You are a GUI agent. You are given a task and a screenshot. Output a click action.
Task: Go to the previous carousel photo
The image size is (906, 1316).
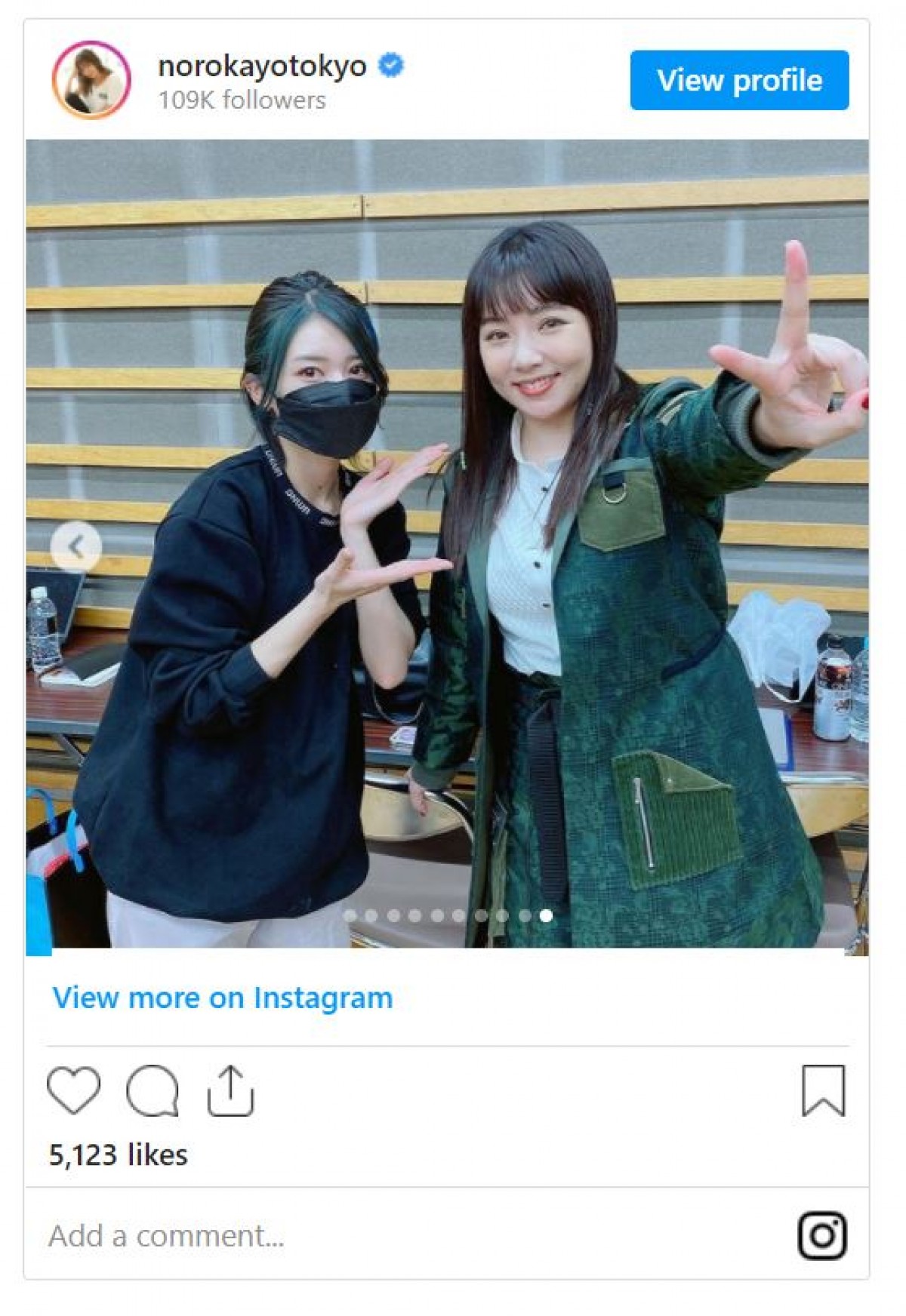pos(75,546)
